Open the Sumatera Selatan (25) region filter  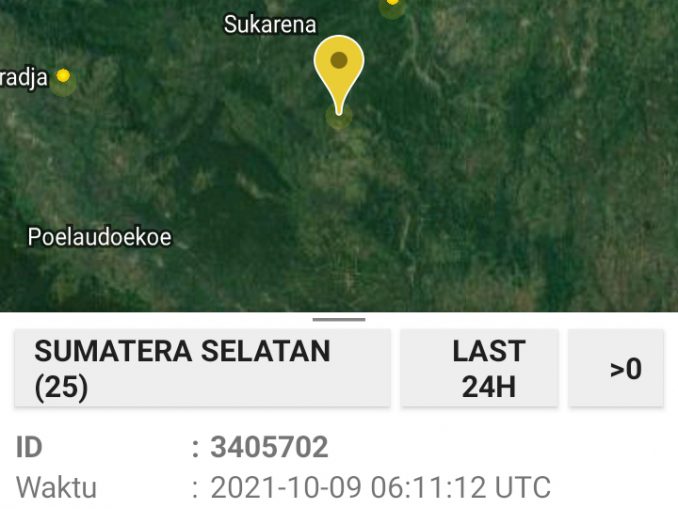[x=202, y=369]
